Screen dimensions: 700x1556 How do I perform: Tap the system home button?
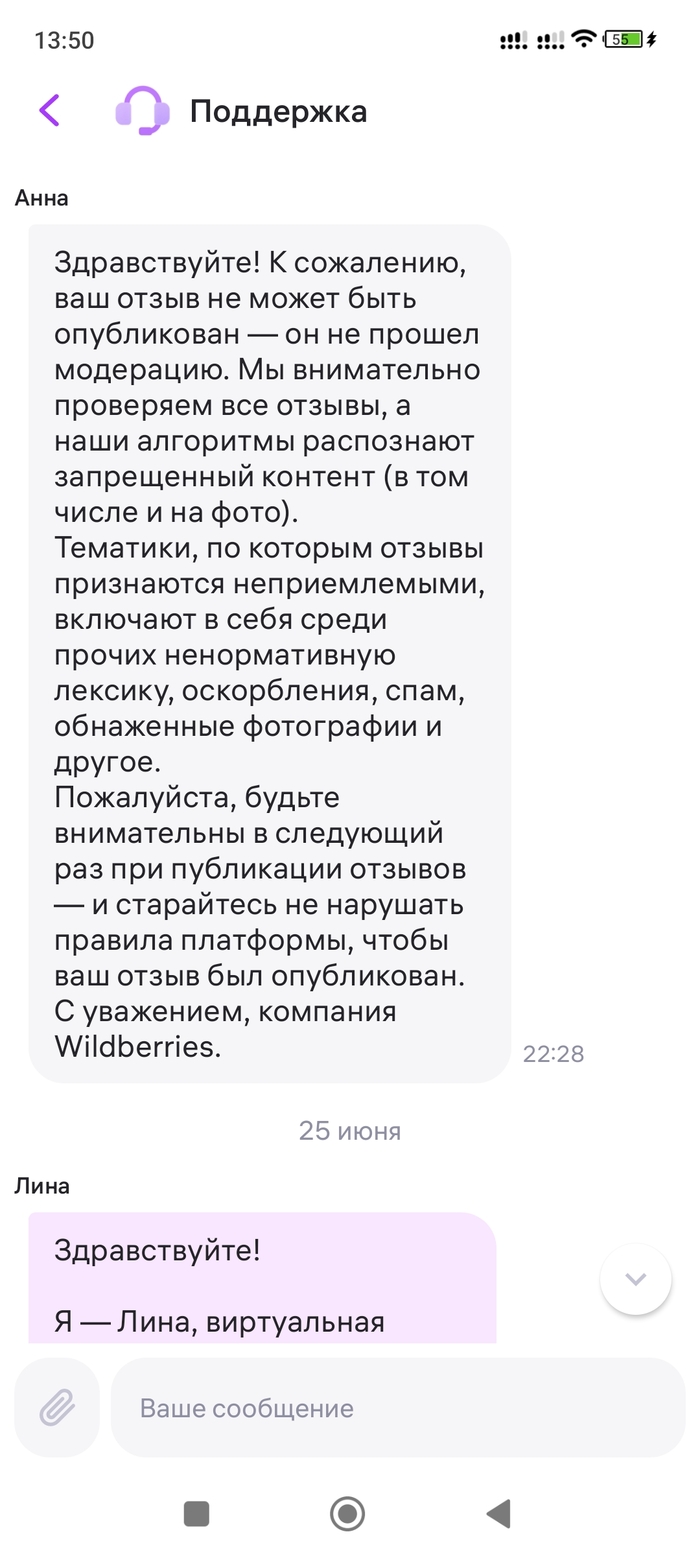pos(347,1514)
